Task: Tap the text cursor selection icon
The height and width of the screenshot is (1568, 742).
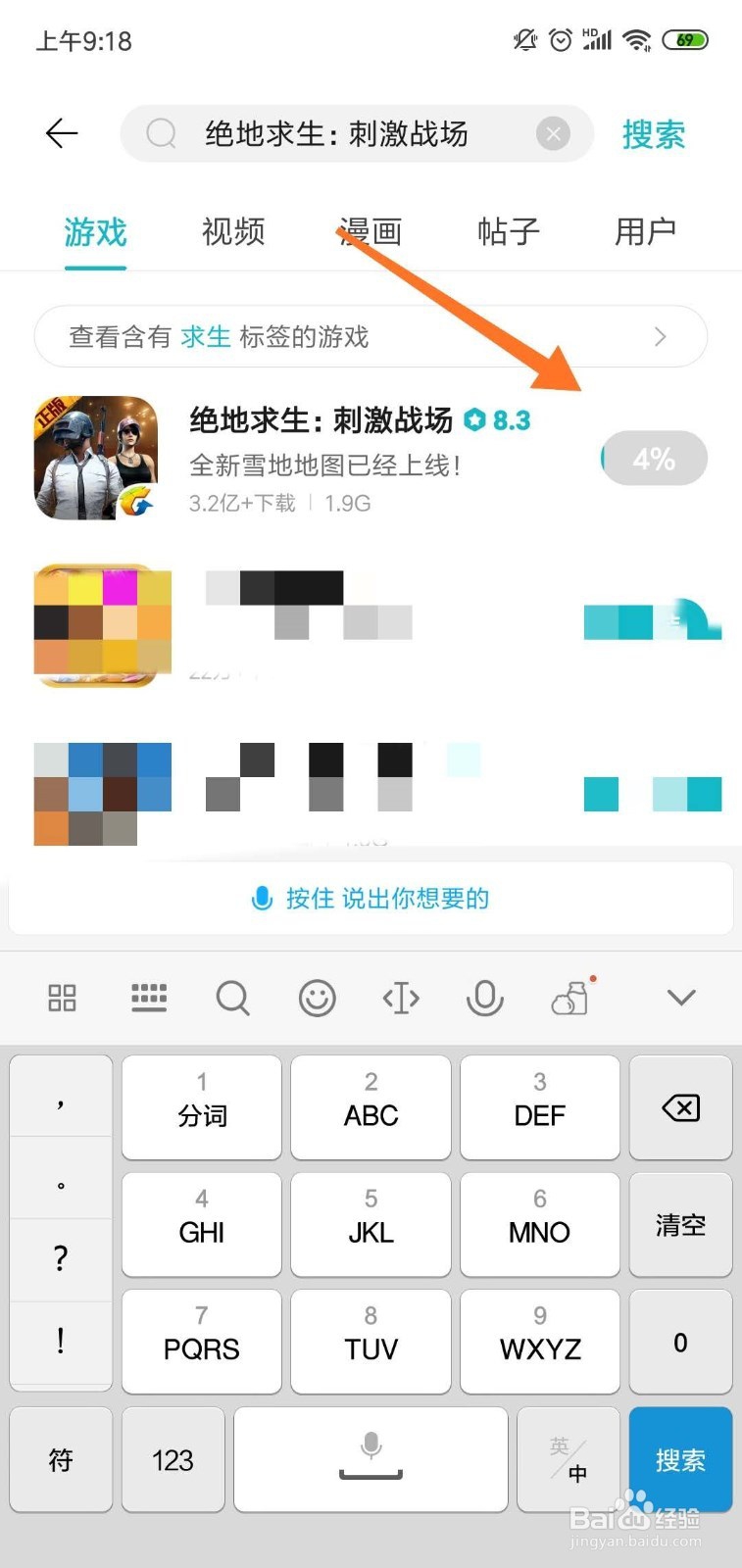Action: coord(401,998)
